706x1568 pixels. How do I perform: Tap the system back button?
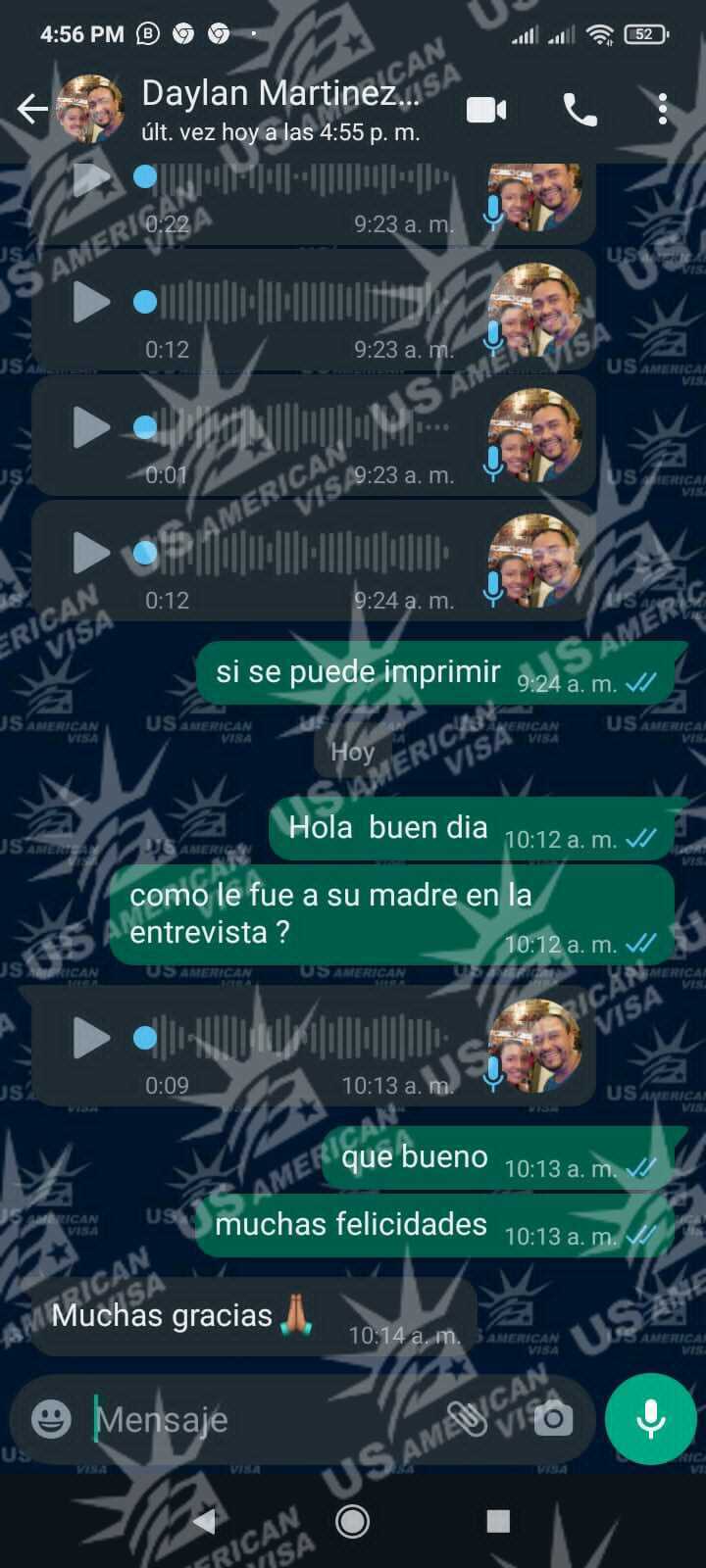tap(204, 1521)
